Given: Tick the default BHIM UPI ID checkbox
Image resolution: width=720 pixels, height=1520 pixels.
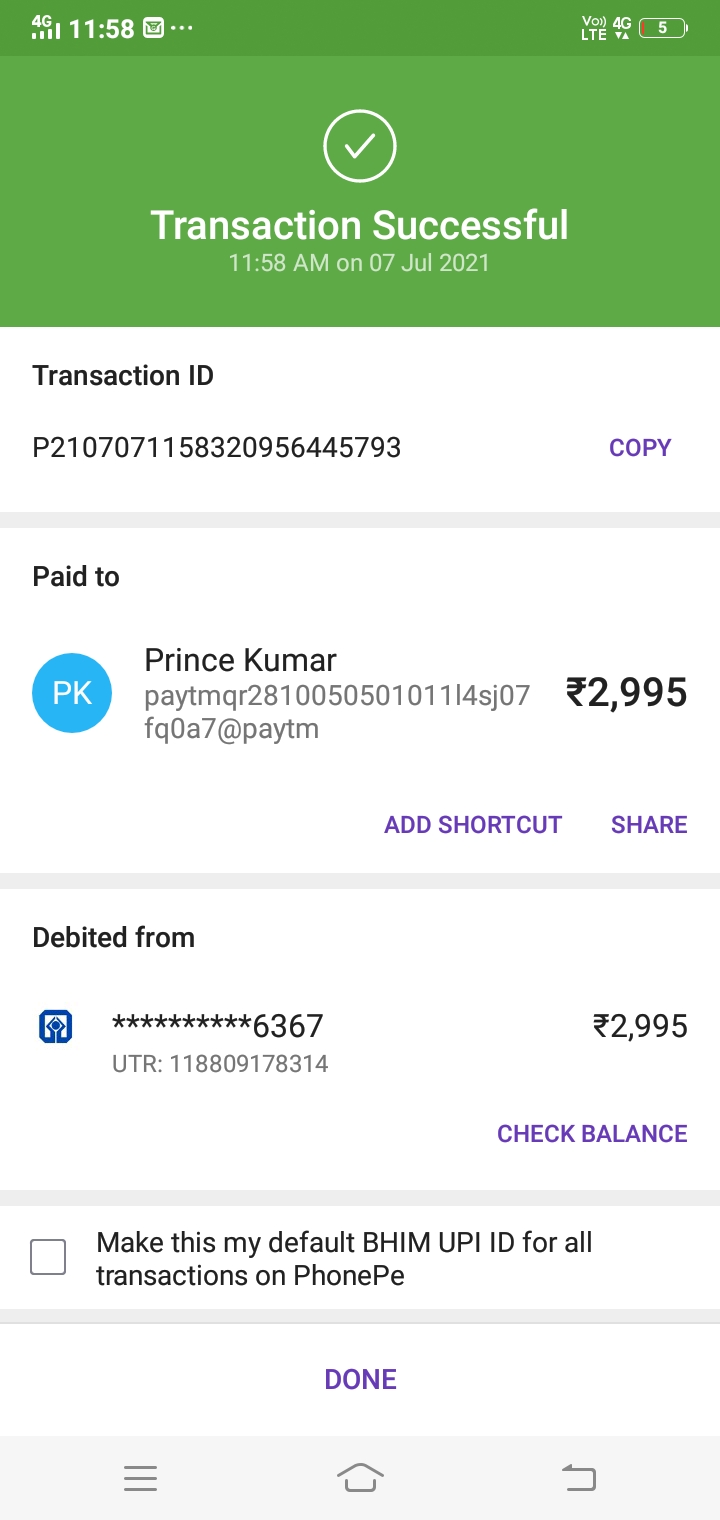Looking at the screenshot, I should 48,1257.
